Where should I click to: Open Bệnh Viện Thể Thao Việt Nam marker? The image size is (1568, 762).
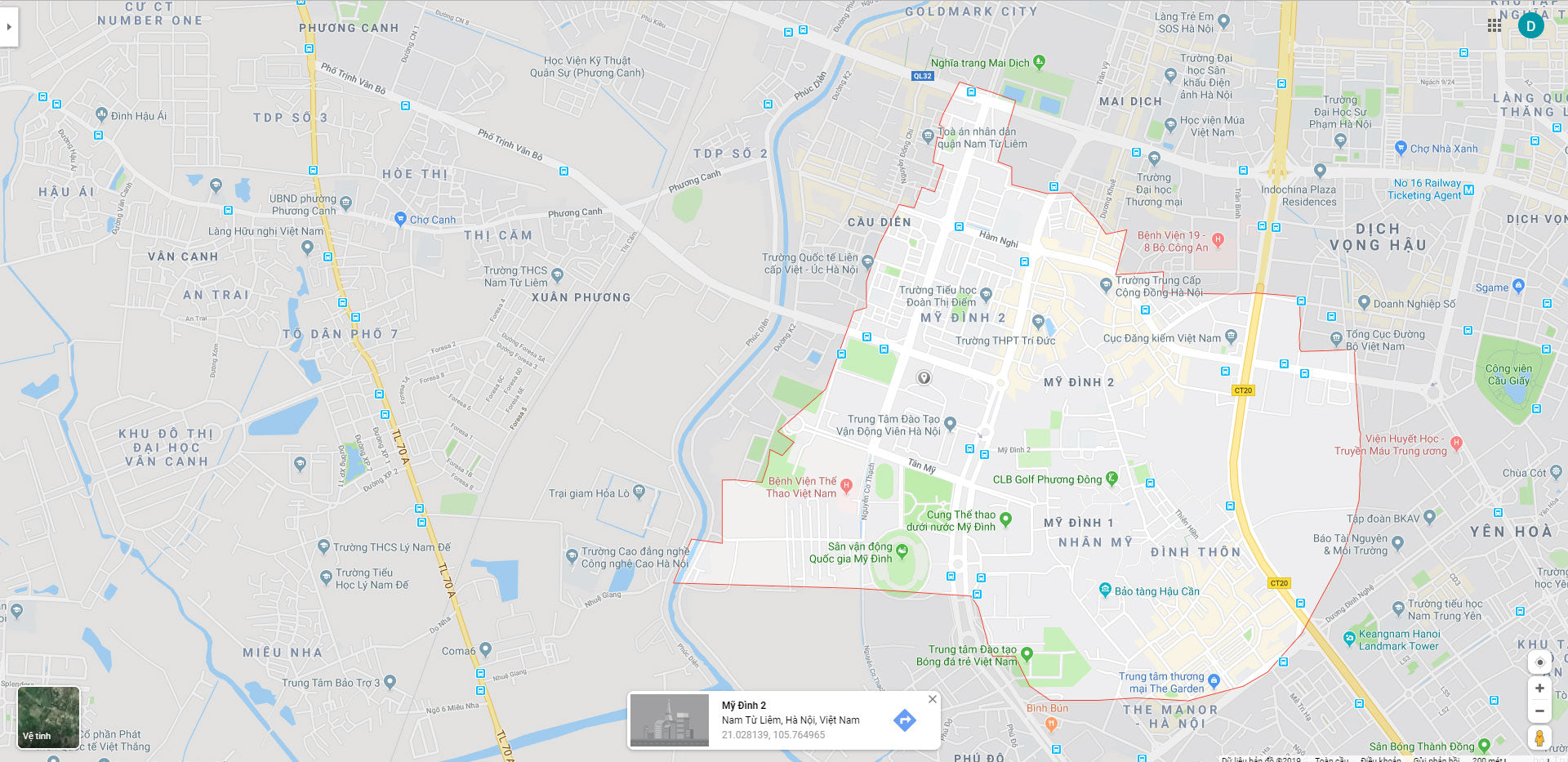[x=846, y=486]
